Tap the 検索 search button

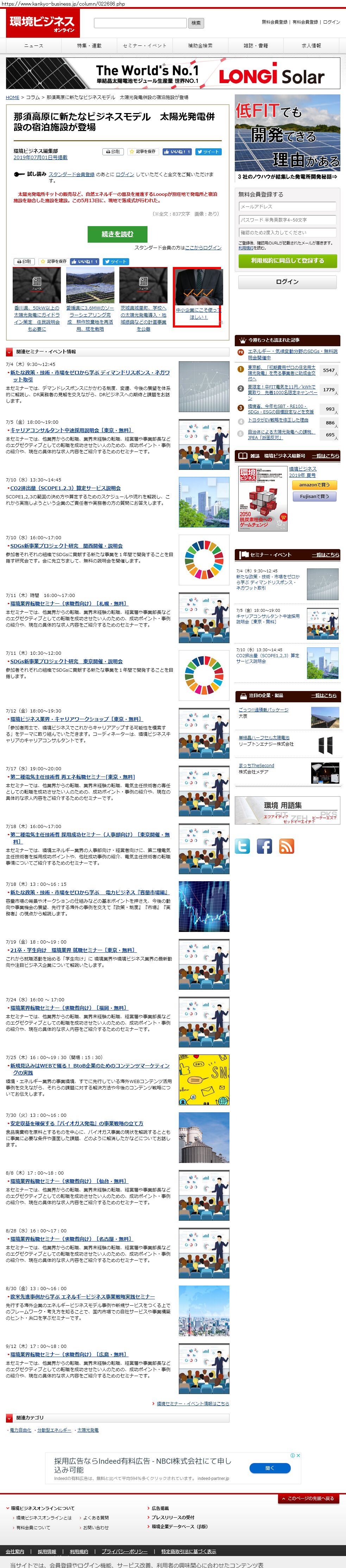point(196,23)
